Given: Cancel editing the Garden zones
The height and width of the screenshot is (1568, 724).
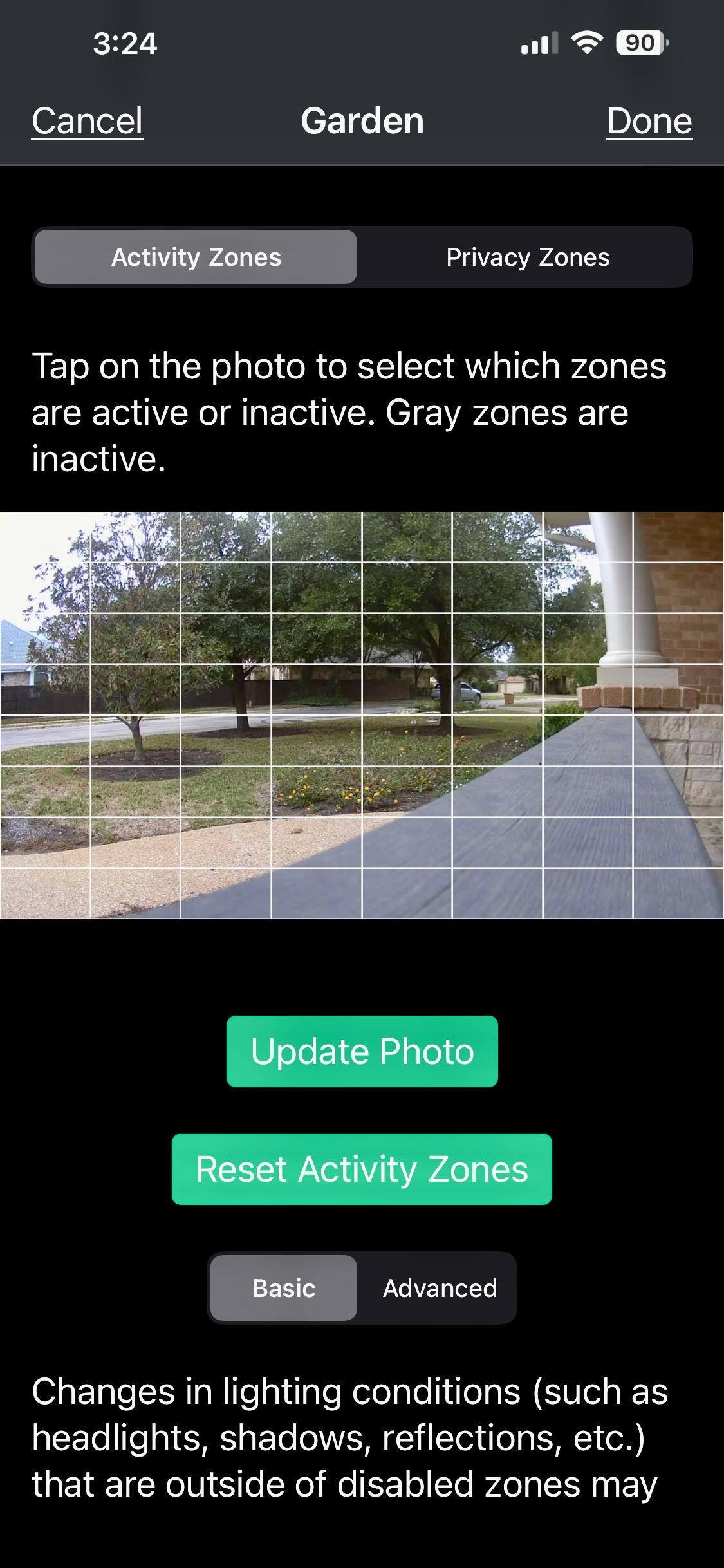Looking at the screenshot, I should (x=88, y=121).
